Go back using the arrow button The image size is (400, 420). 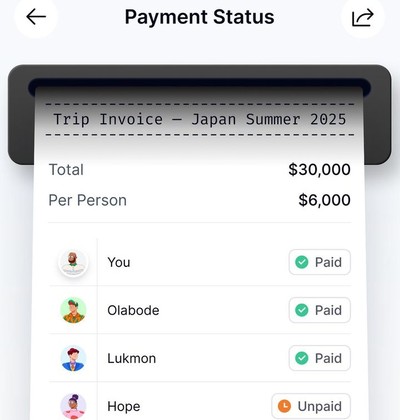coord(36,17)
